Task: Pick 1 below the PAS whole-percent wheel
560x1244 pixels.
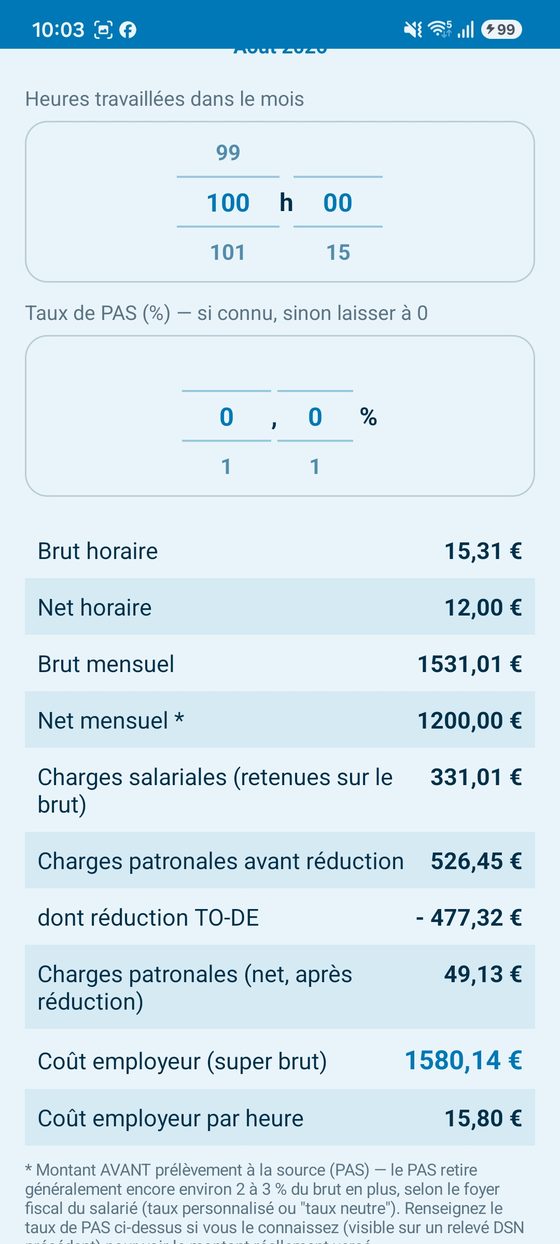Action: coord(226,466)
